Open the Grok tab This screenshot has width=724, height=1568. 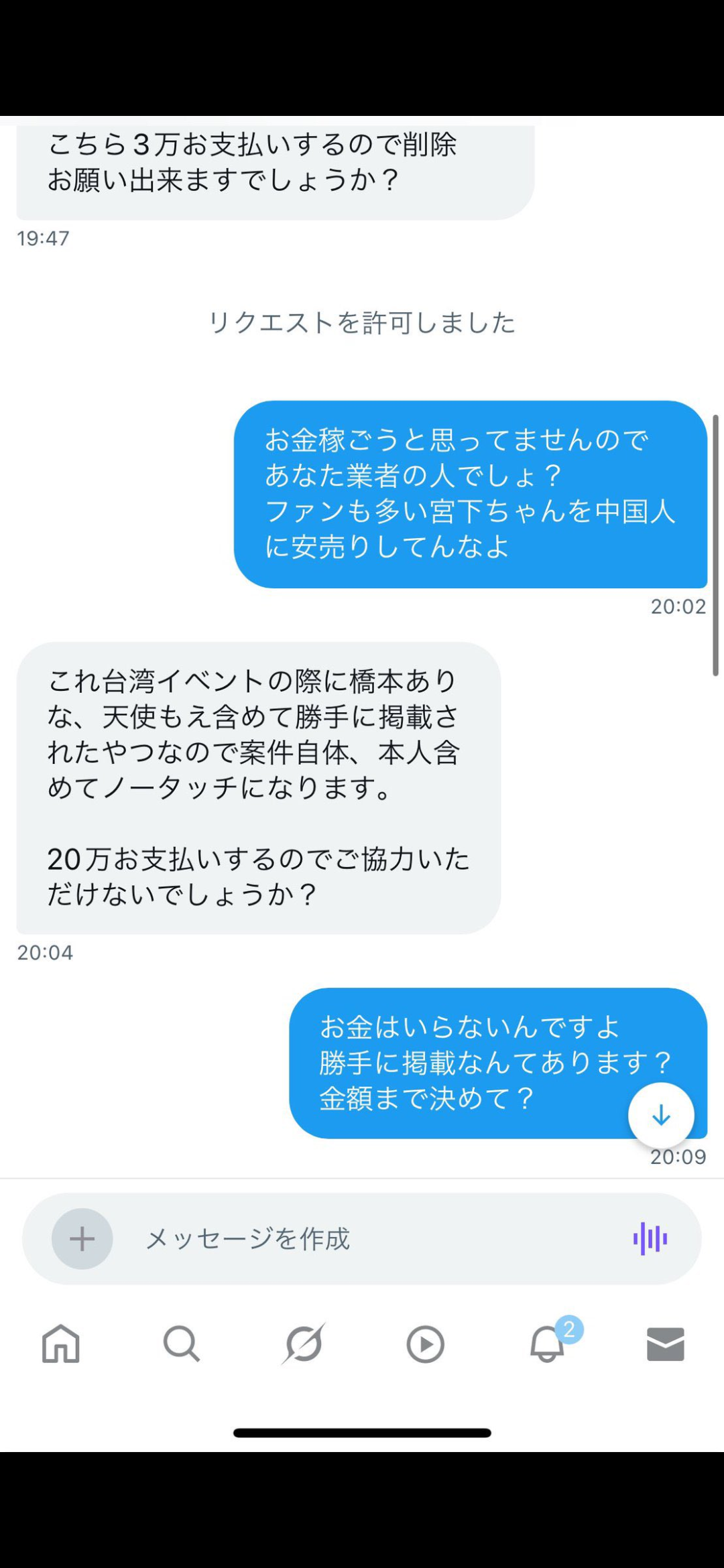(304, 1344)
